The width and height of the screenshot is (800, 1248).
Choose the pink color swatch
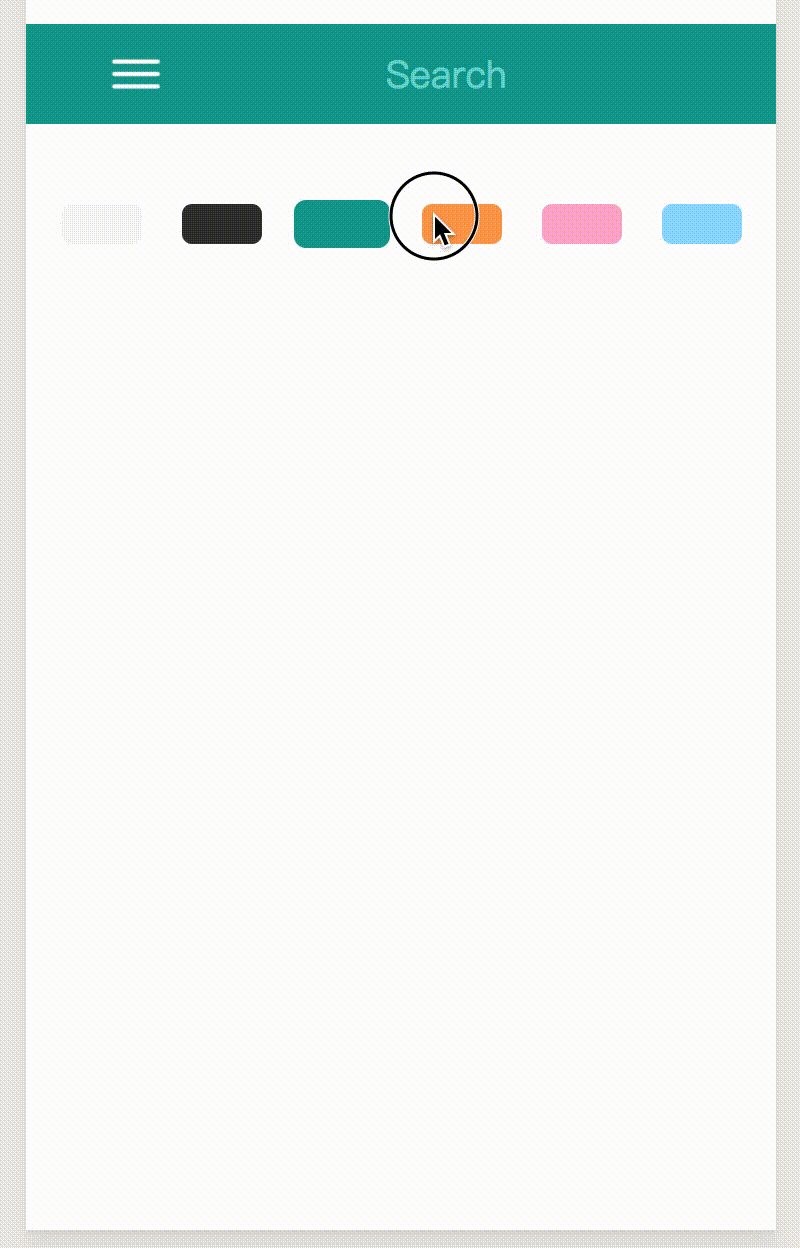coord(582,224)
